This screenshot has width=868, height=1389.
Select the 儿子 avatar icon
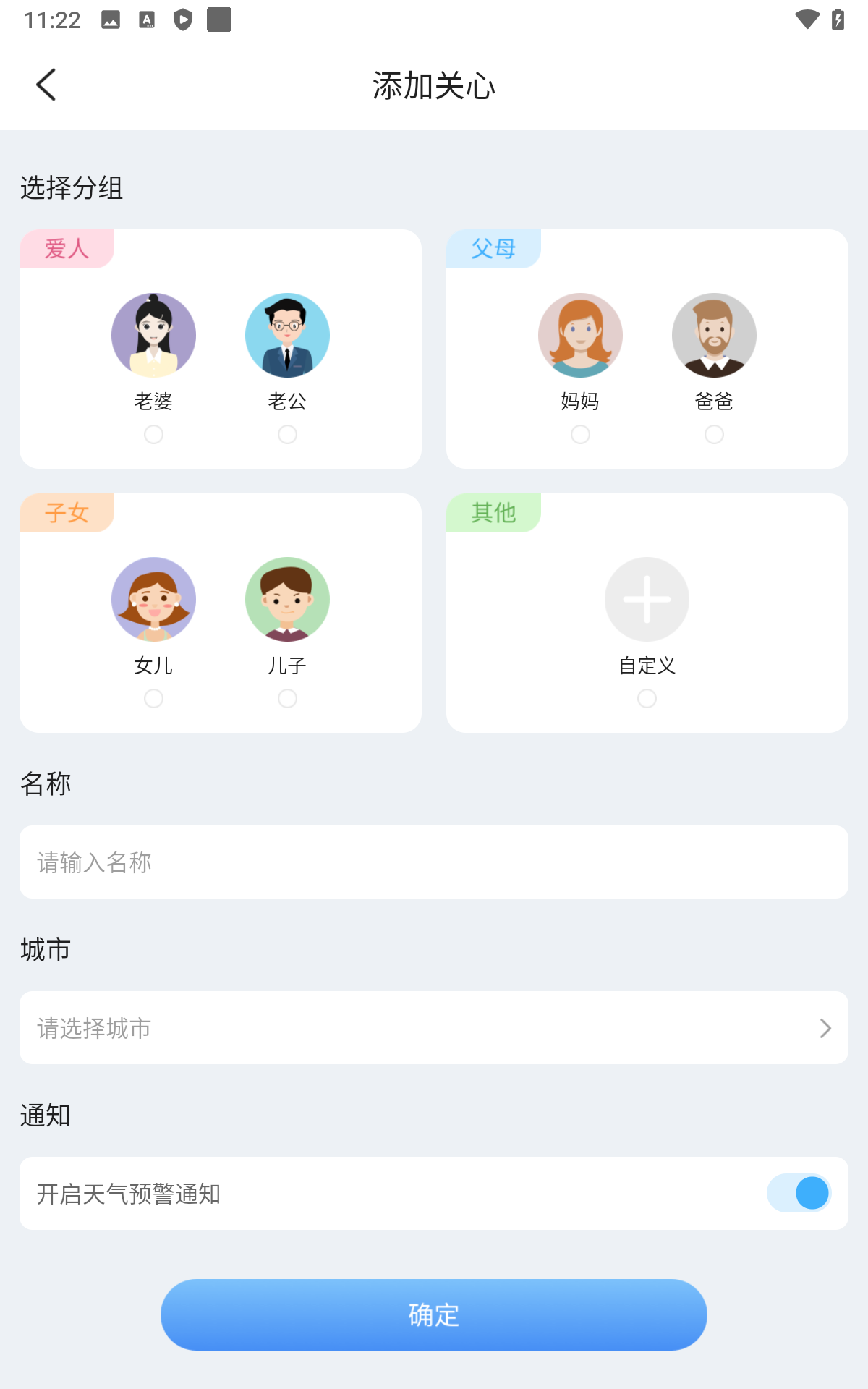(x=288, y=599)
